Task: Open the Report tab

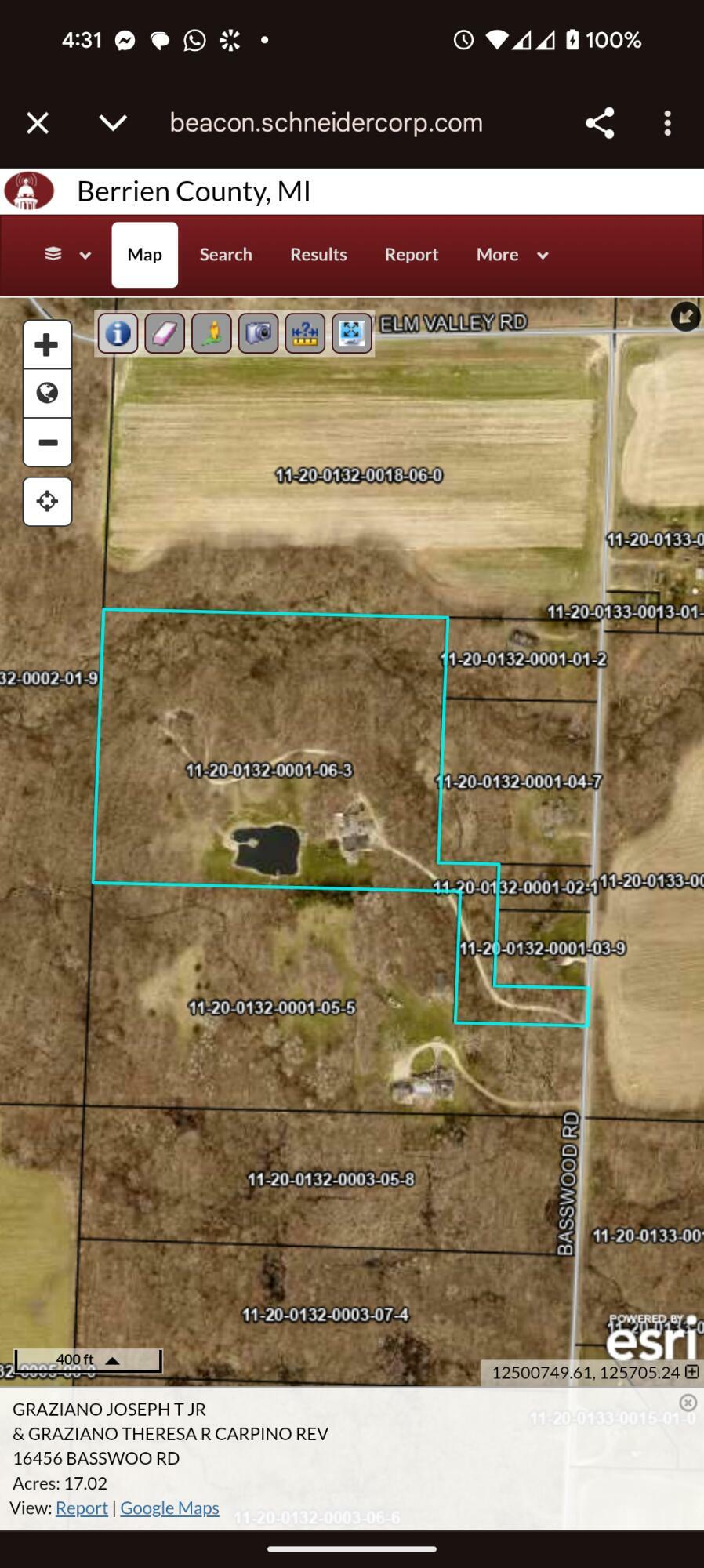Action: [411, 255]
